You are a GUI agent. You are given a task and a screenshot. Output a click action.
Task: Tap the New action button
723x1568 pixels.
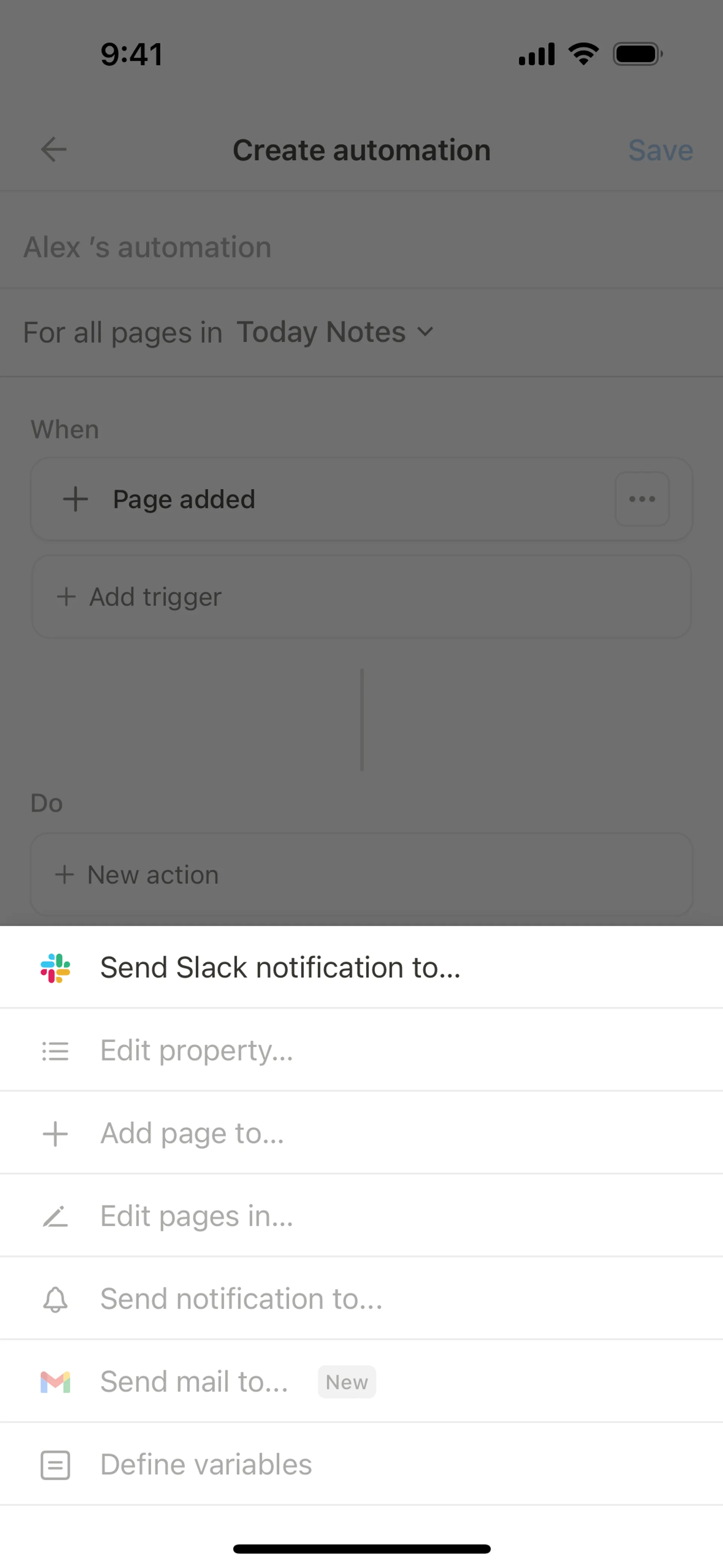point(361,875)
